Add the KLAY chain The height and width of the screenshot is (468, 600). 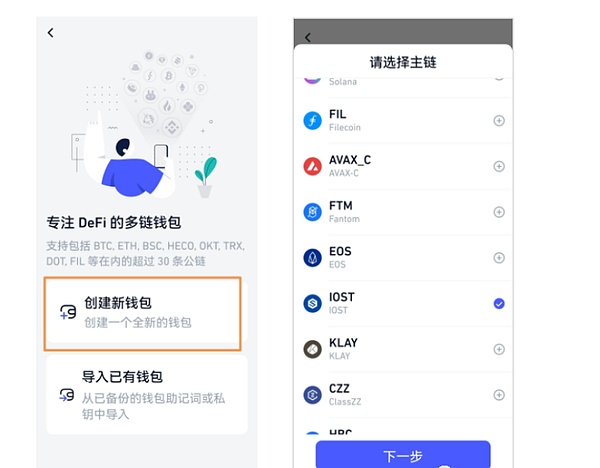pyautogui.click(x=499, y=349)
